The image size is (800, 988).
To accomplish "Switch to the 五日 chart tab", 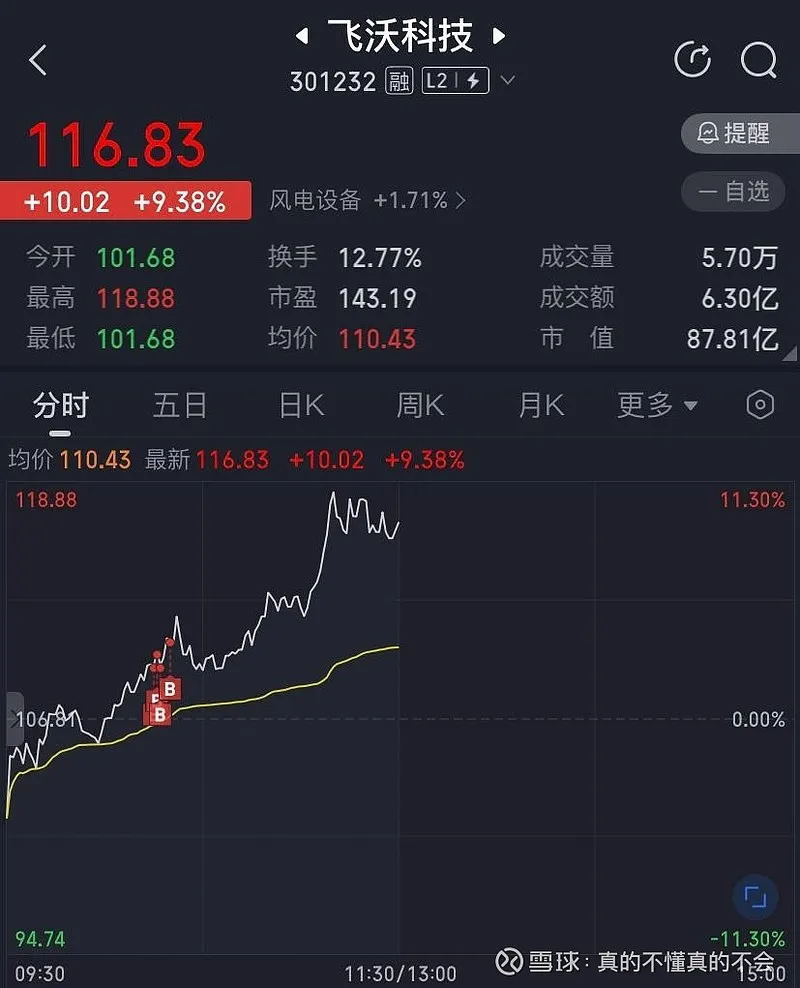I will (x=180, y=405).
